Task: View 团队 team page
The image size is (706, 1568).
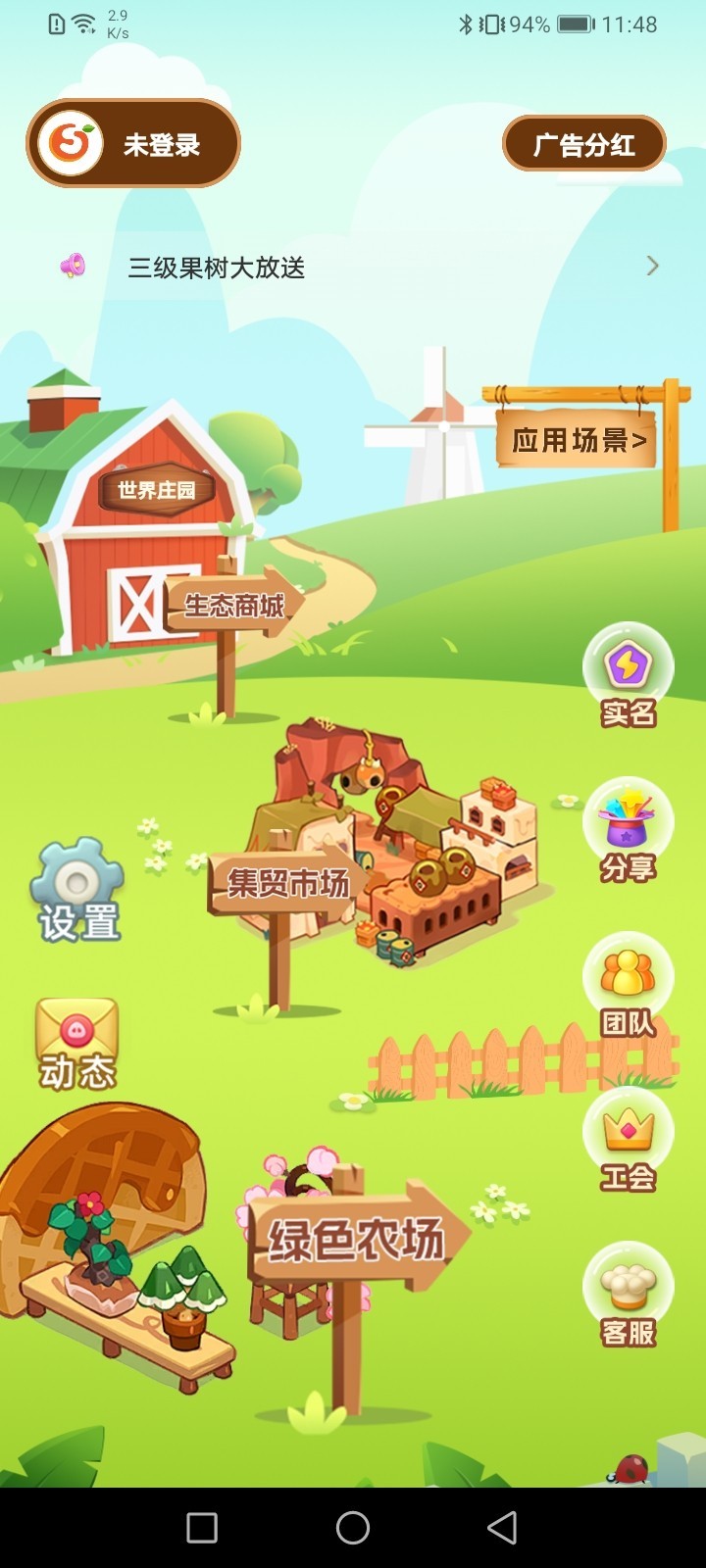Action: 628,986
